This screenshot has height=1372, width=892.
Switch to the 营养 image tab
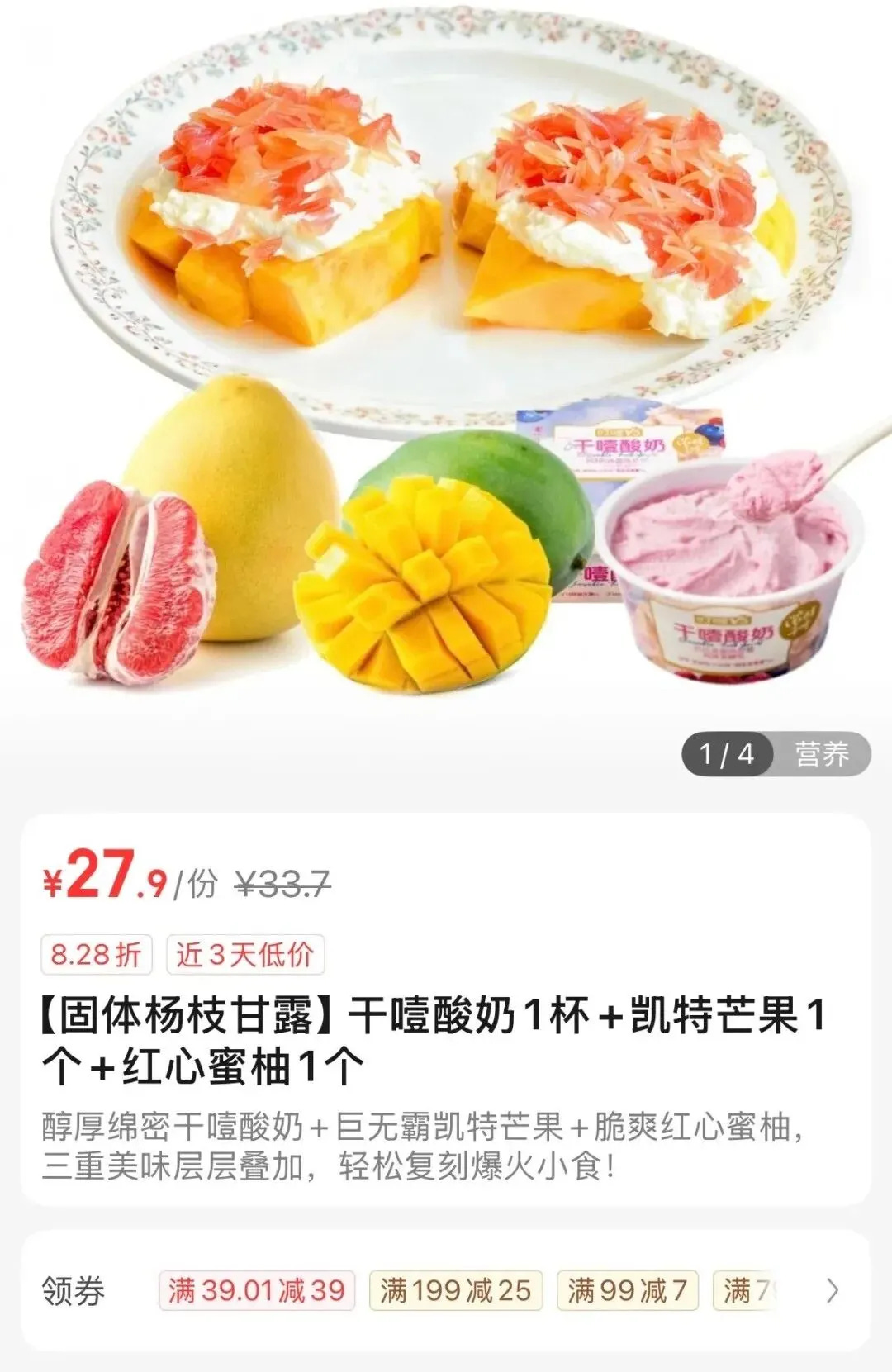point(822,754)
